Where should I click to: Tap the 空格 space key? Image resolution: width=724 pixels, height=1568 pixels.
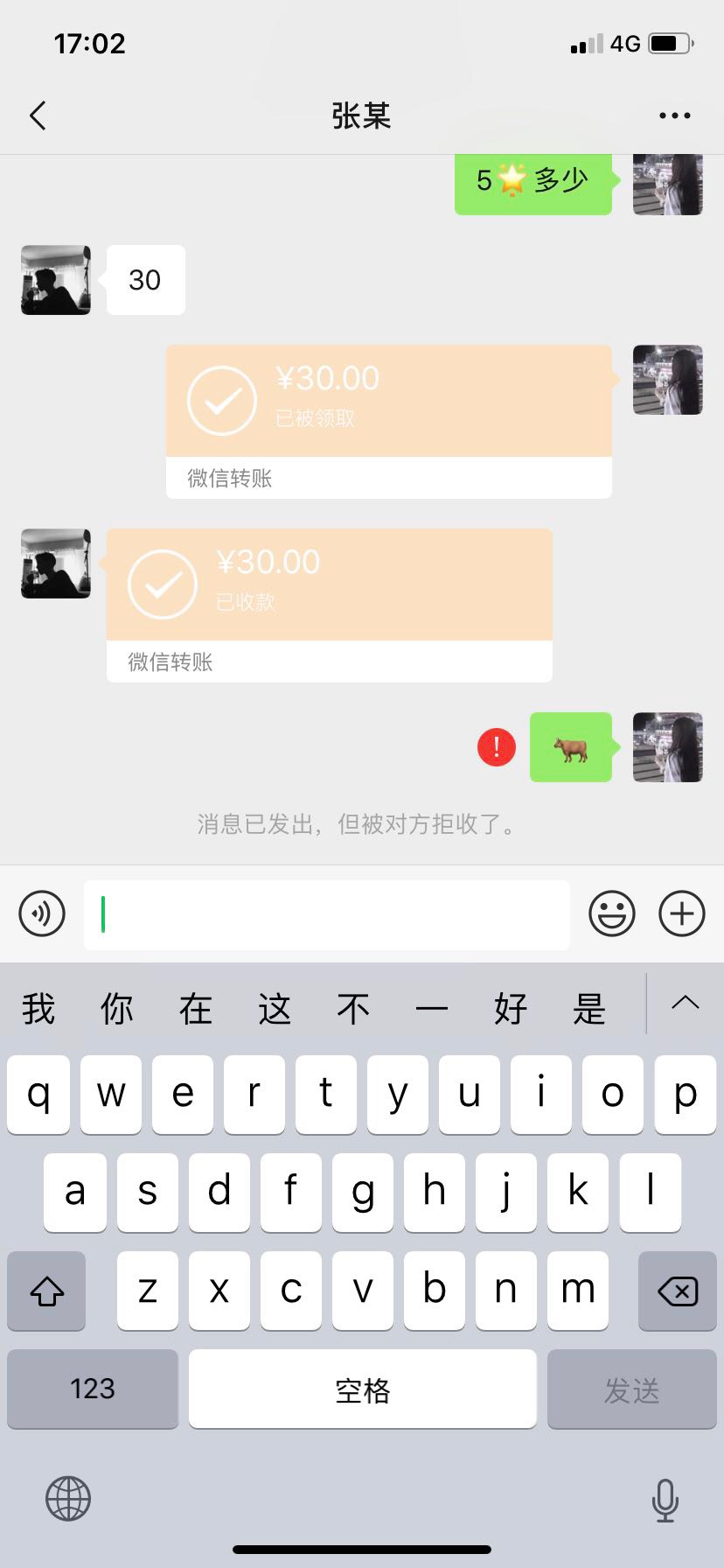pos(363,1389)
